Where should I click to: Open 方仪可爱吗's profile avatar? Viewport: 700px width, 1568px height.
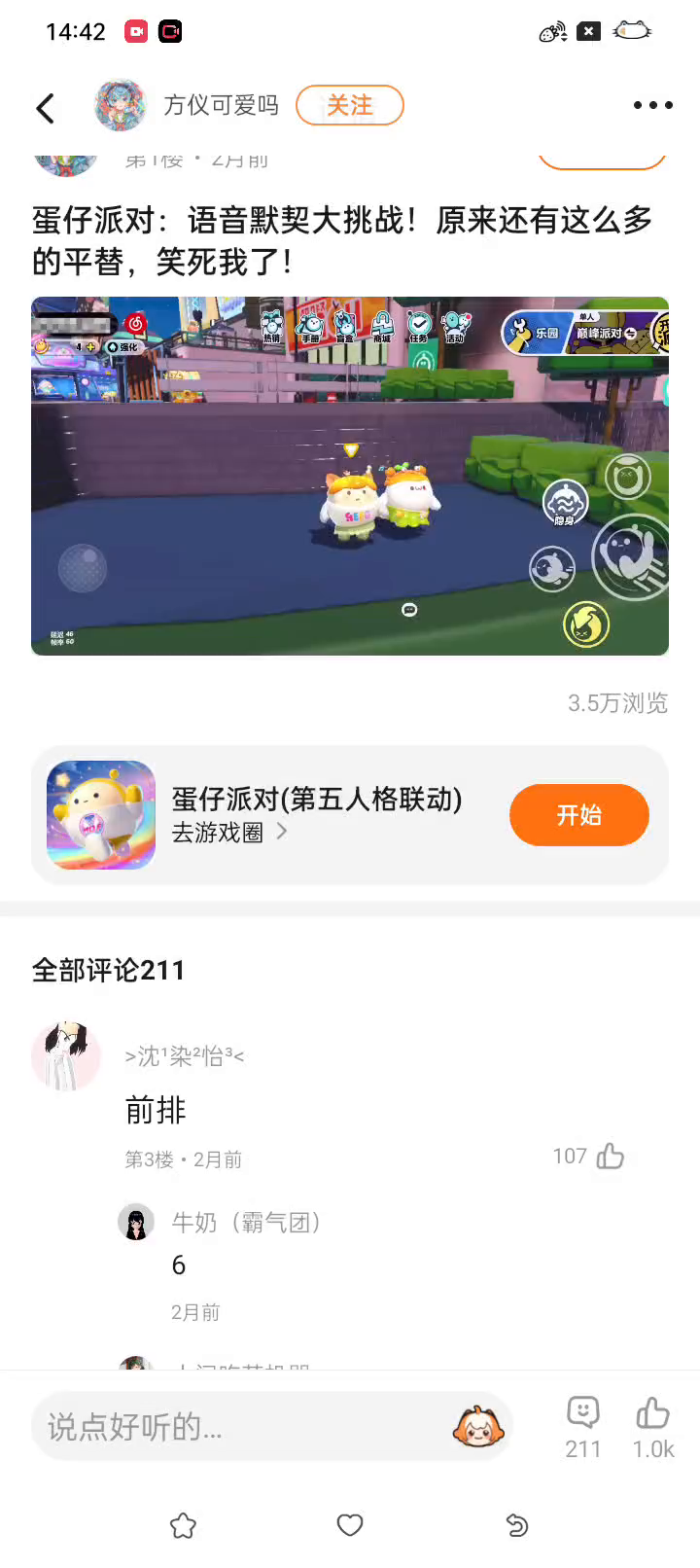click(x=120, y=105)
